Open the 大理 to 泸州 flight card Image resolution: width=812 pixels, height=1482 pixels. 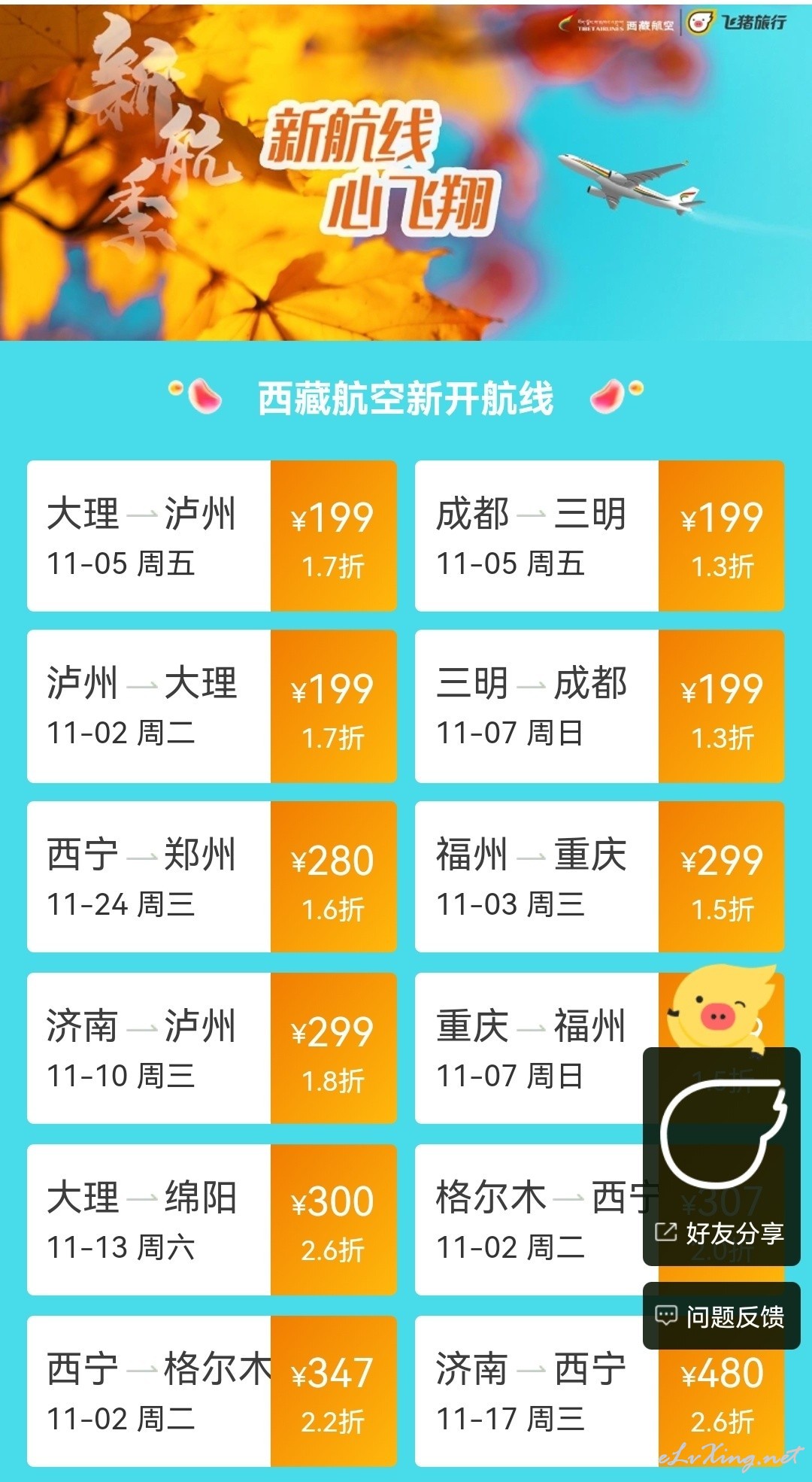(212, 536)
